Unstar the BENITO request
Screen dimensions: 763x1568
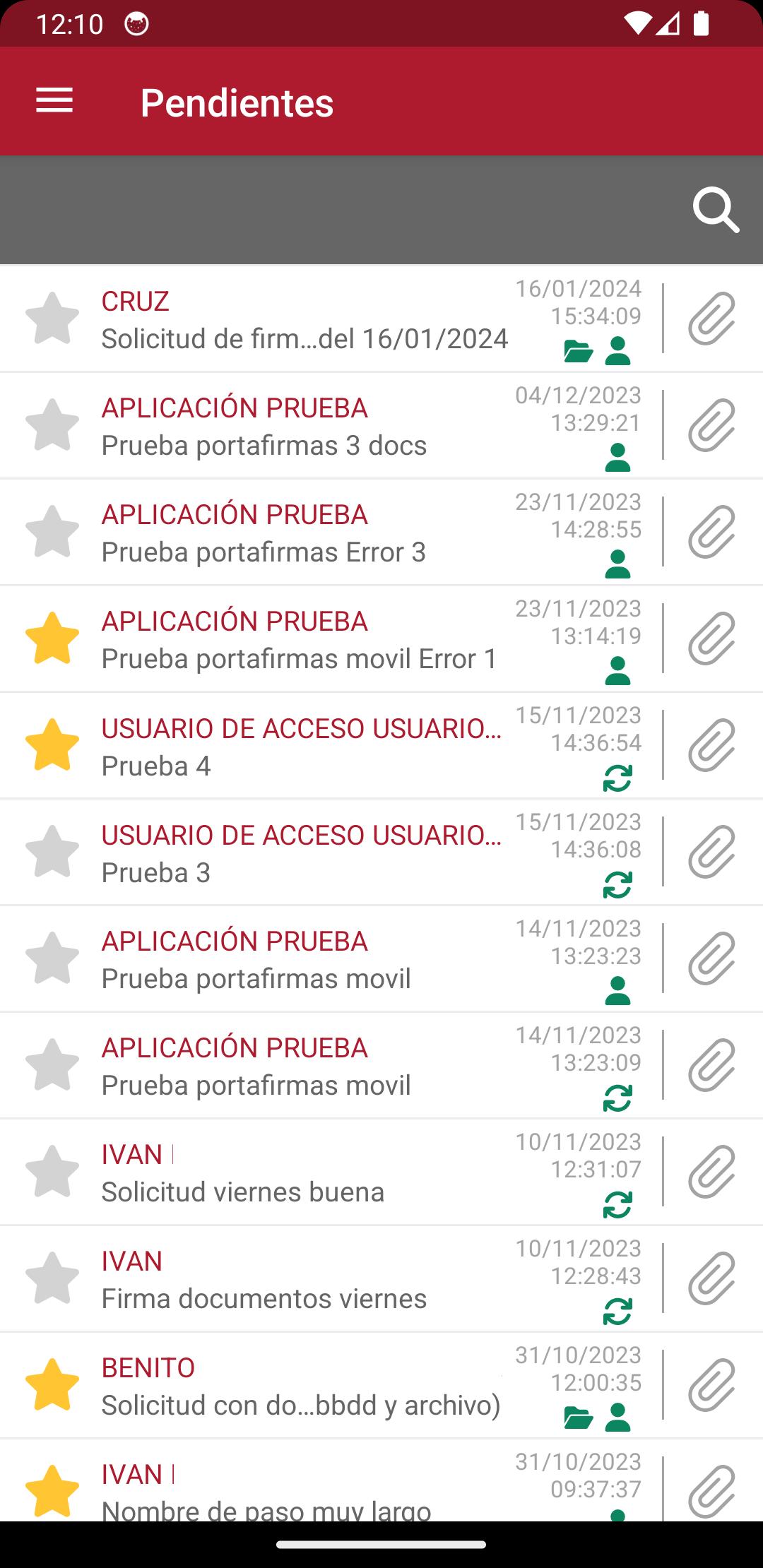coord(52,1385)
